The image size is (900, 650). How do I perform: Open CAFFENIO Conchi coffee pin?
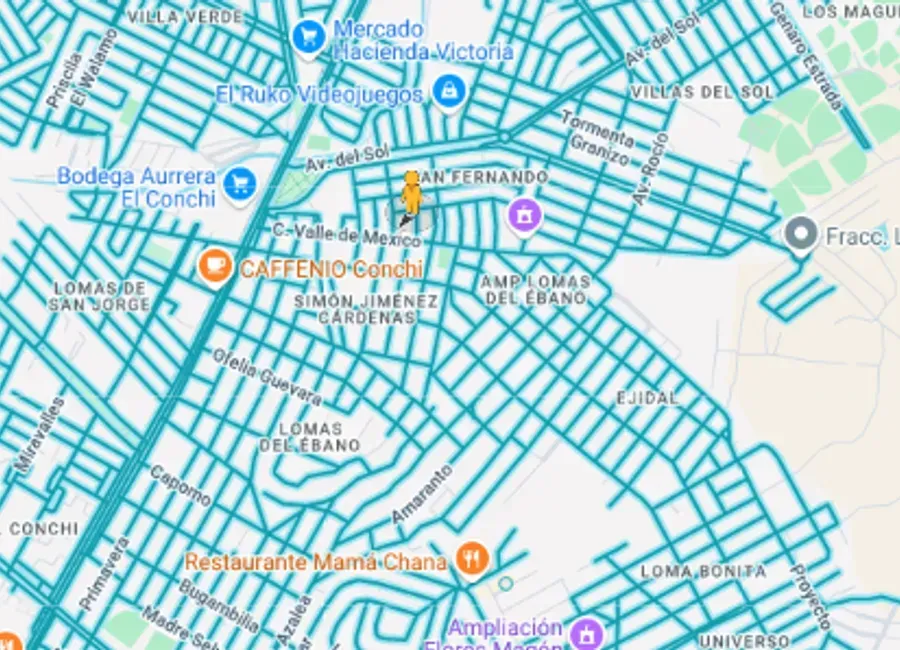[215, 267]
